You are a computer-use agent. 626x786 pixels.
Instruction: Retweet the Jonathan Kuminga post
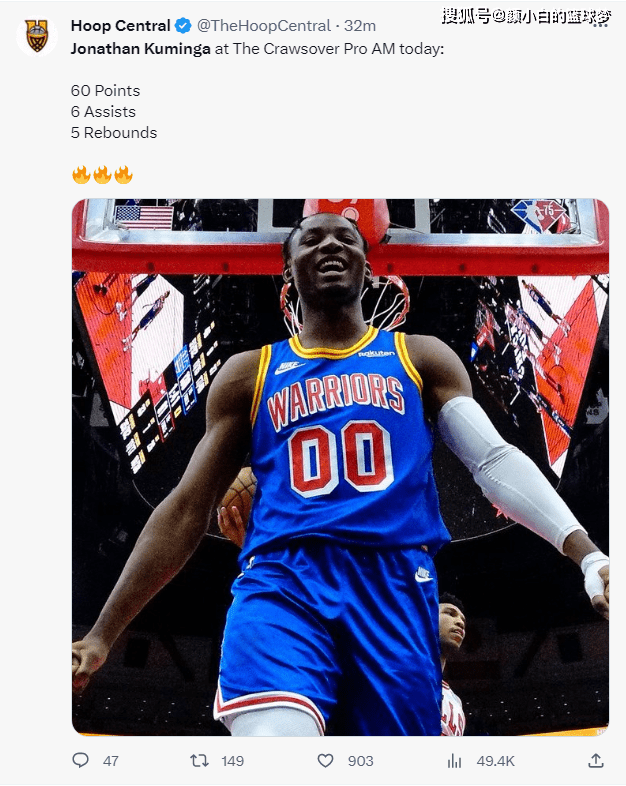tap(200, 761)
